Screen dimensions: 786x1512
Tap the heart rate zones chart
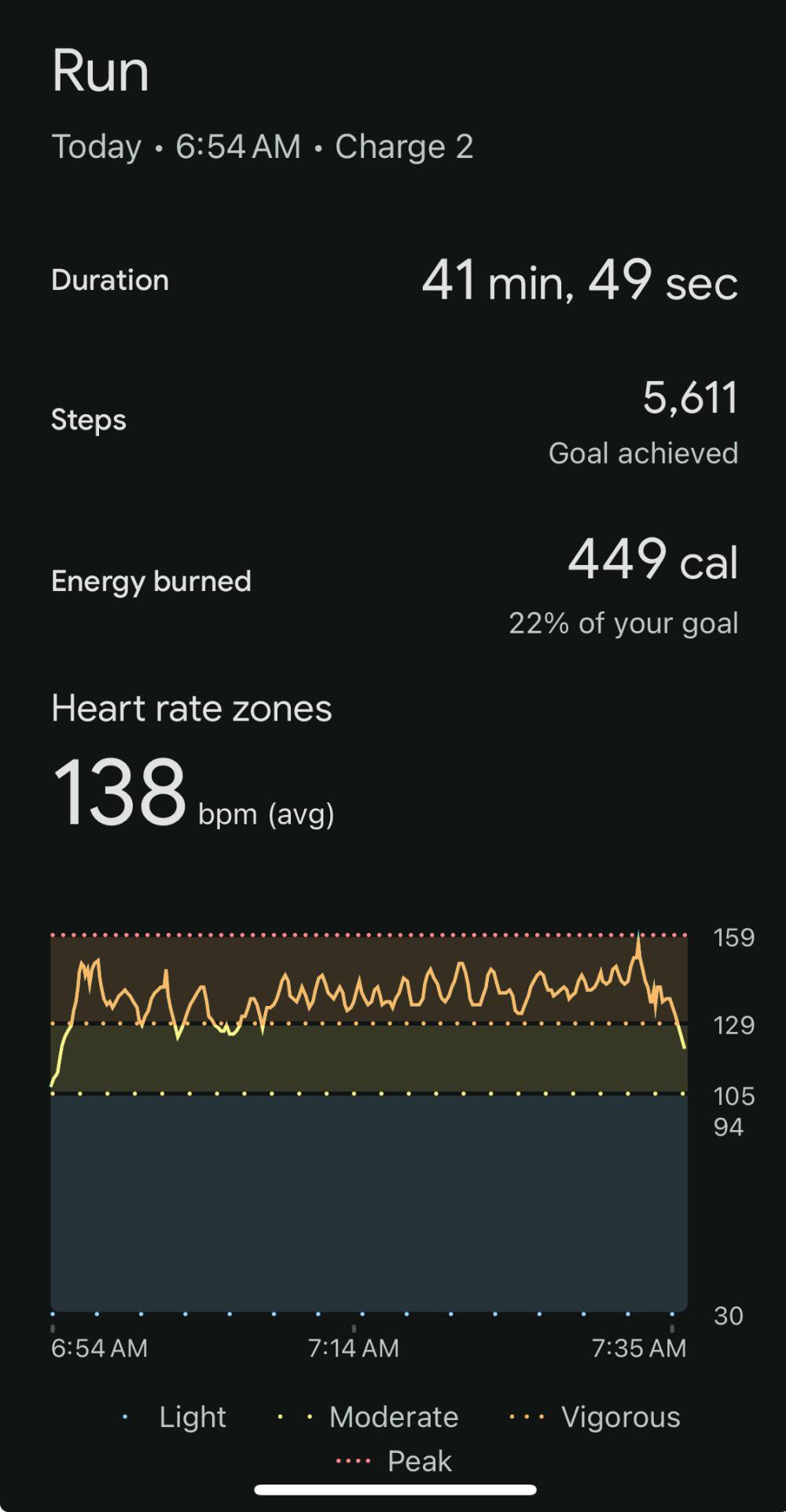pos(369,1124)
